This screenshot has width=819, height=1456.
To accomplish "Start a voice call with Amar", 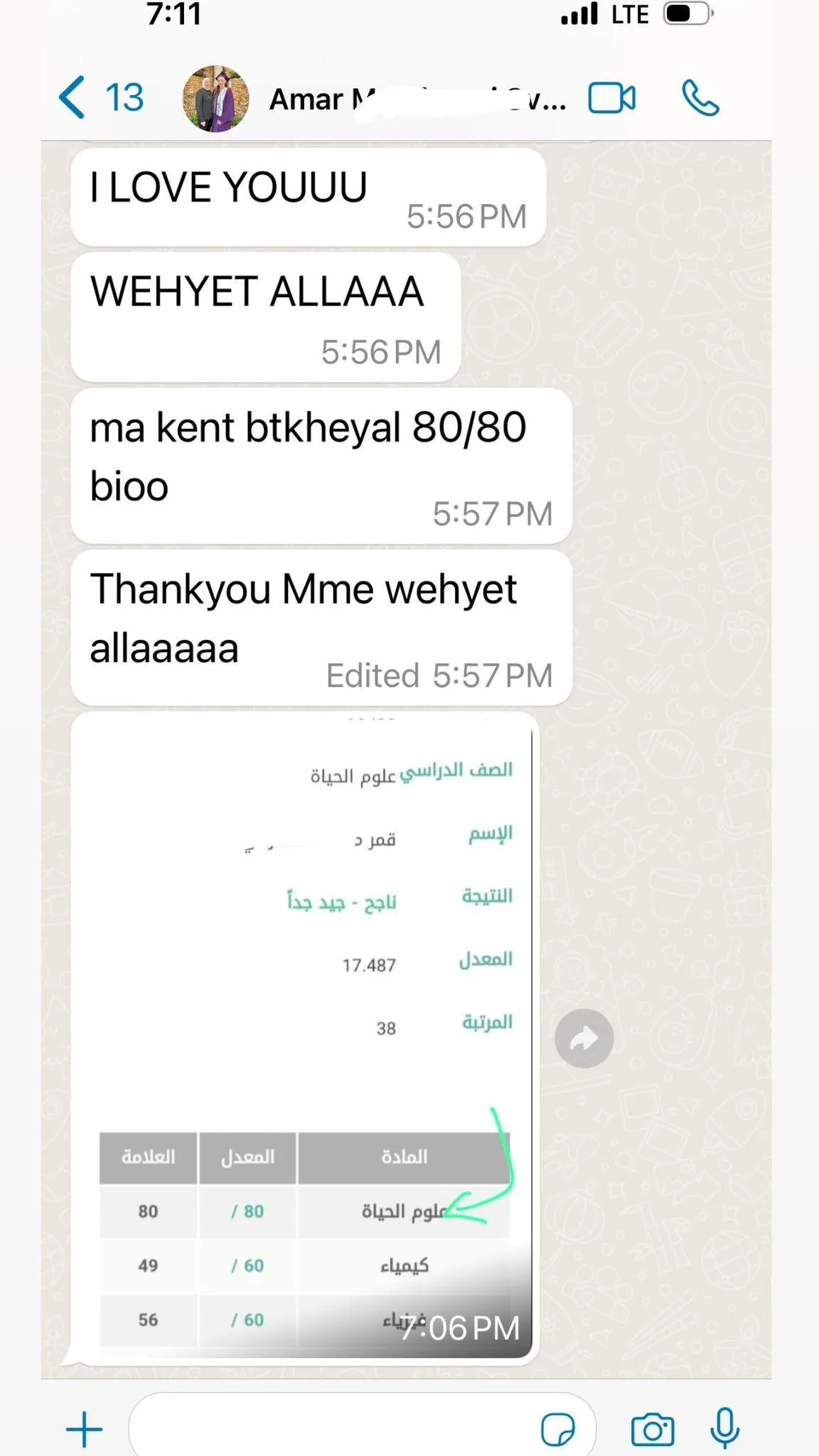I will [700, 98].
